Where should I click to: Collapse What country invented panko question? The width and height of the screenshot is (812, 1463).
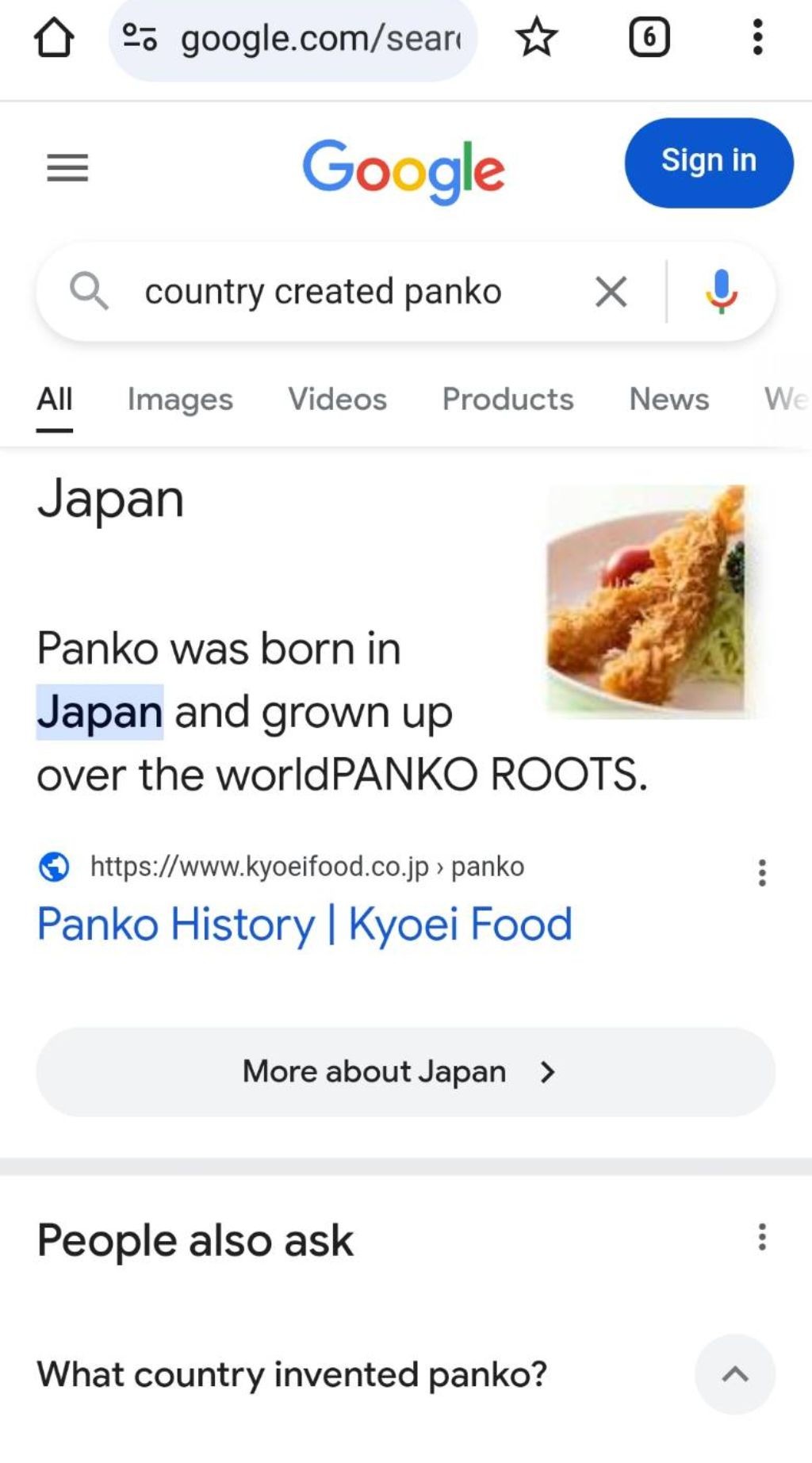tap(735, 1373)
